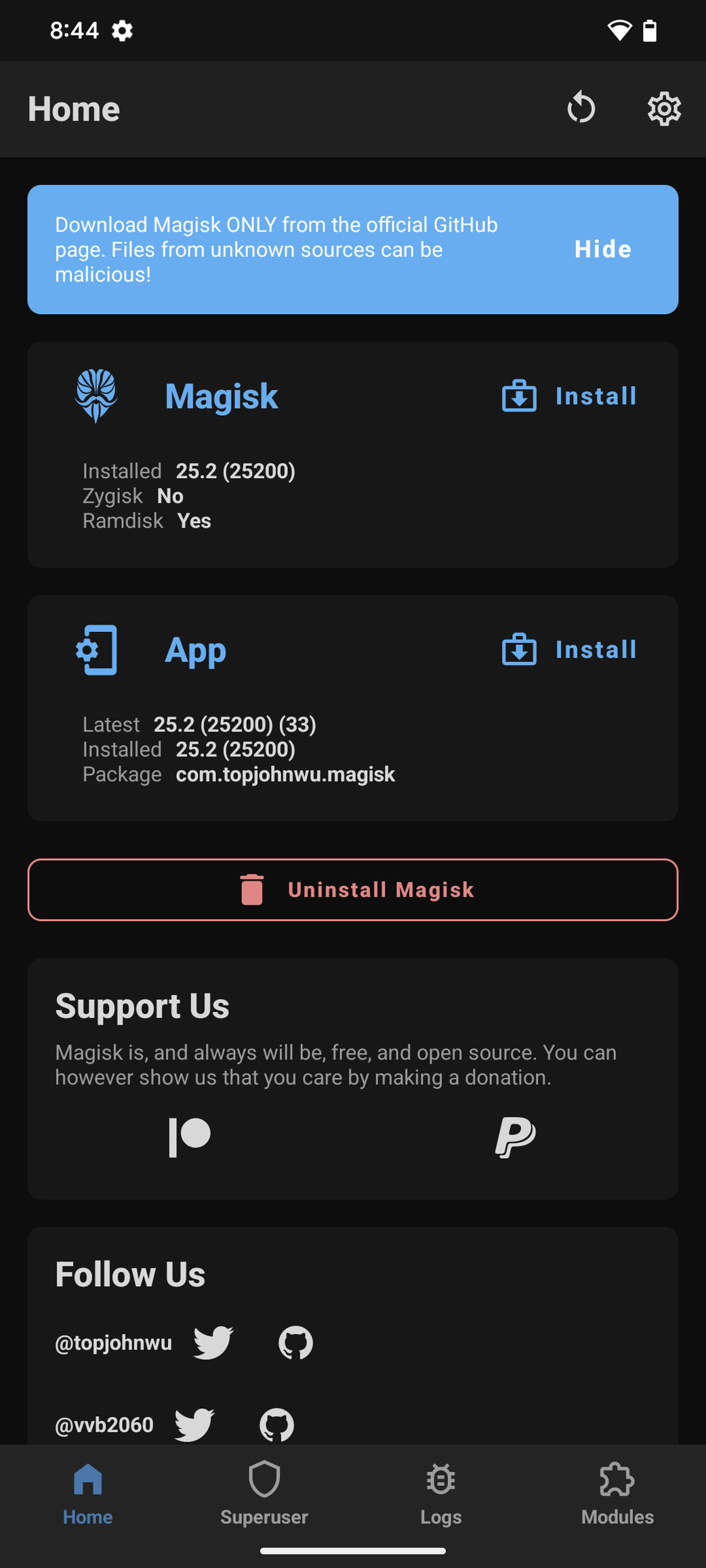706x1568 pixels.
Task: Open @vvb2060's GitHub profile
Action: (x=276, y=1424)
